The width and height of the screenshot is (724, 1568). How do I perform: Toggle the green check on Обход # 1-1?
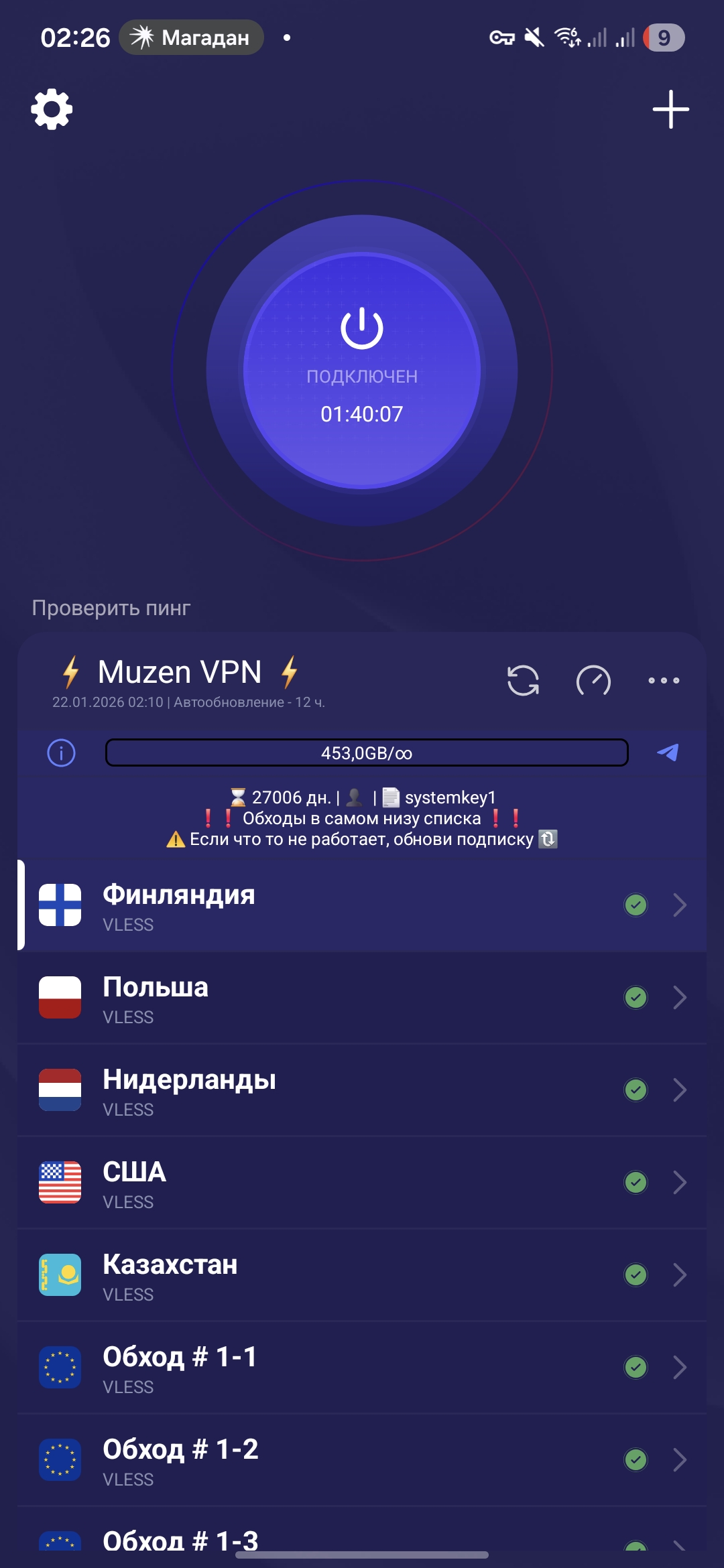pyautogui.click(x=636, y=1367)
